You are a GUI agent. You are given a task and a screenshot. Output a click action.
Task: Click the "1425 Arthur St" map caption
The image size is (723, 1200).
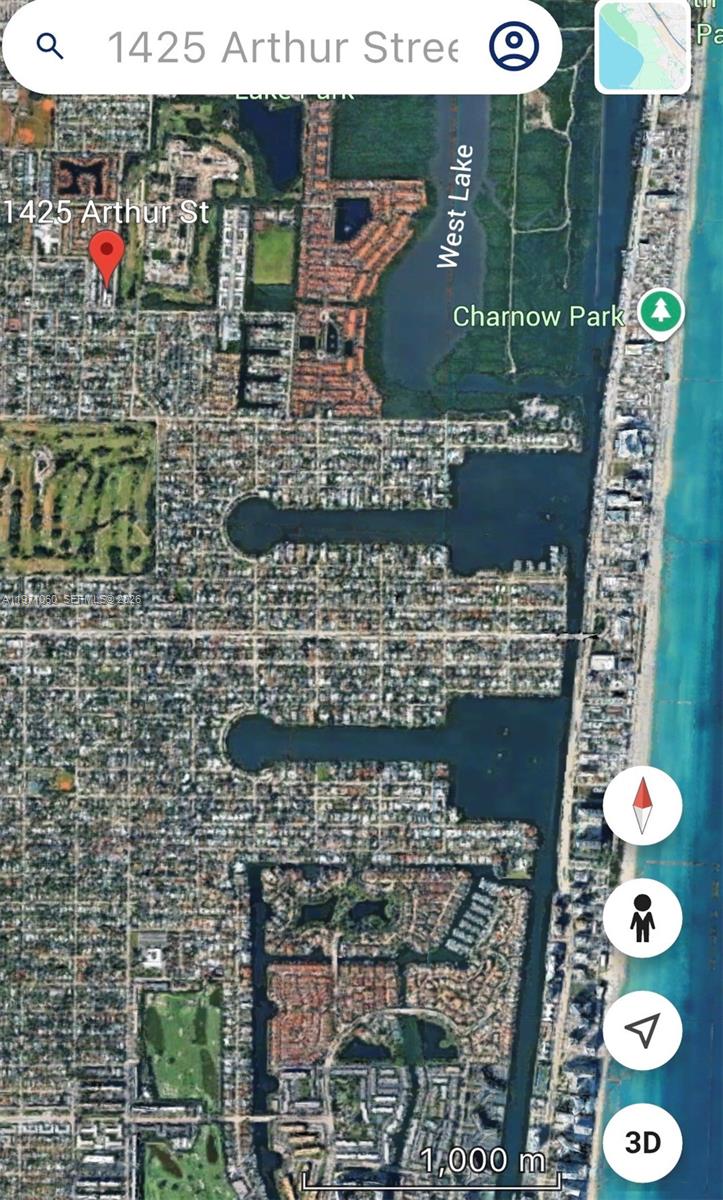[105, 213]
